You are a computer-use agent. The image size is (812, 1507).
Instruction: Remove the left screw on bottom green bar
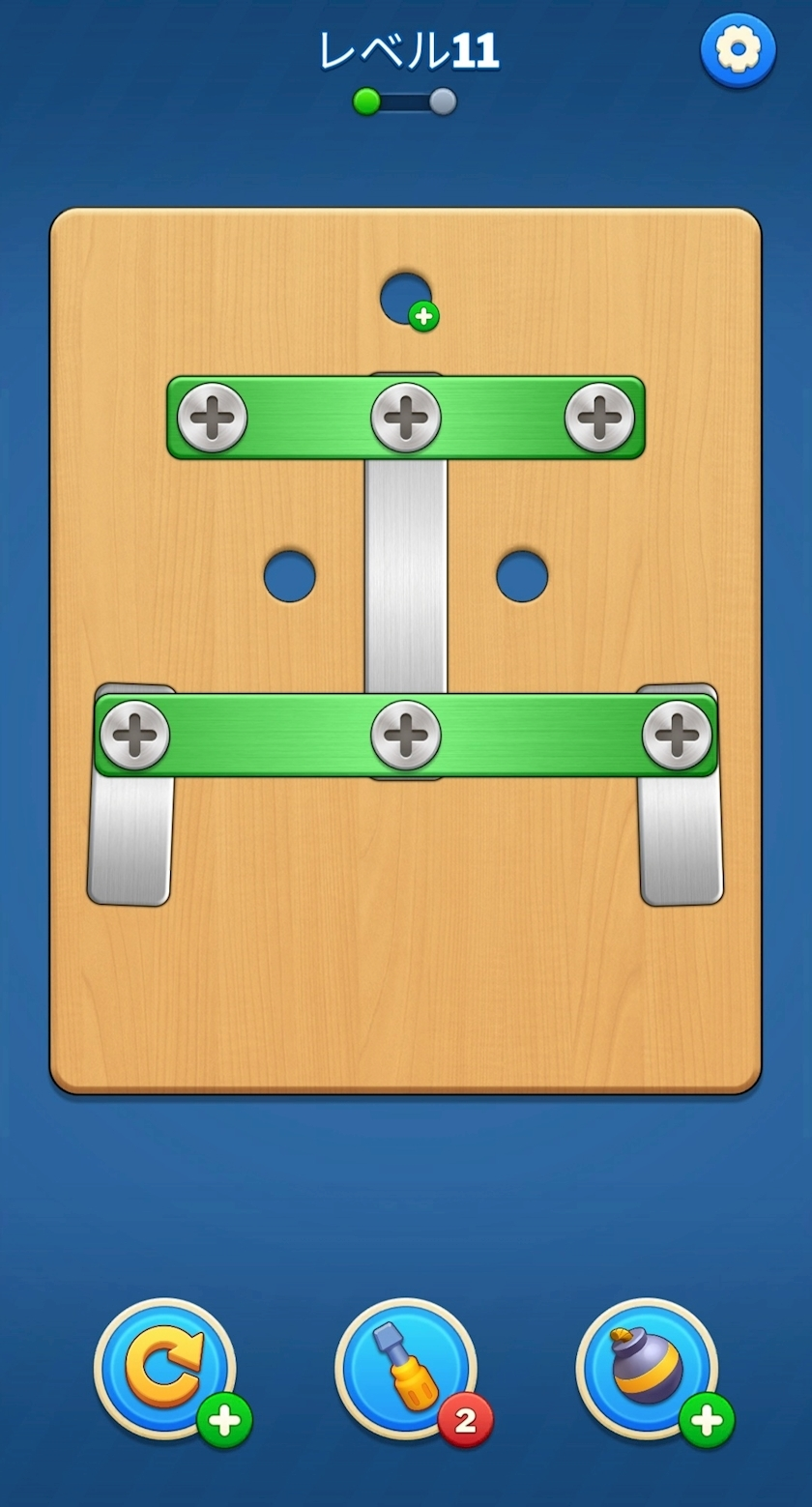click(135, 736)
